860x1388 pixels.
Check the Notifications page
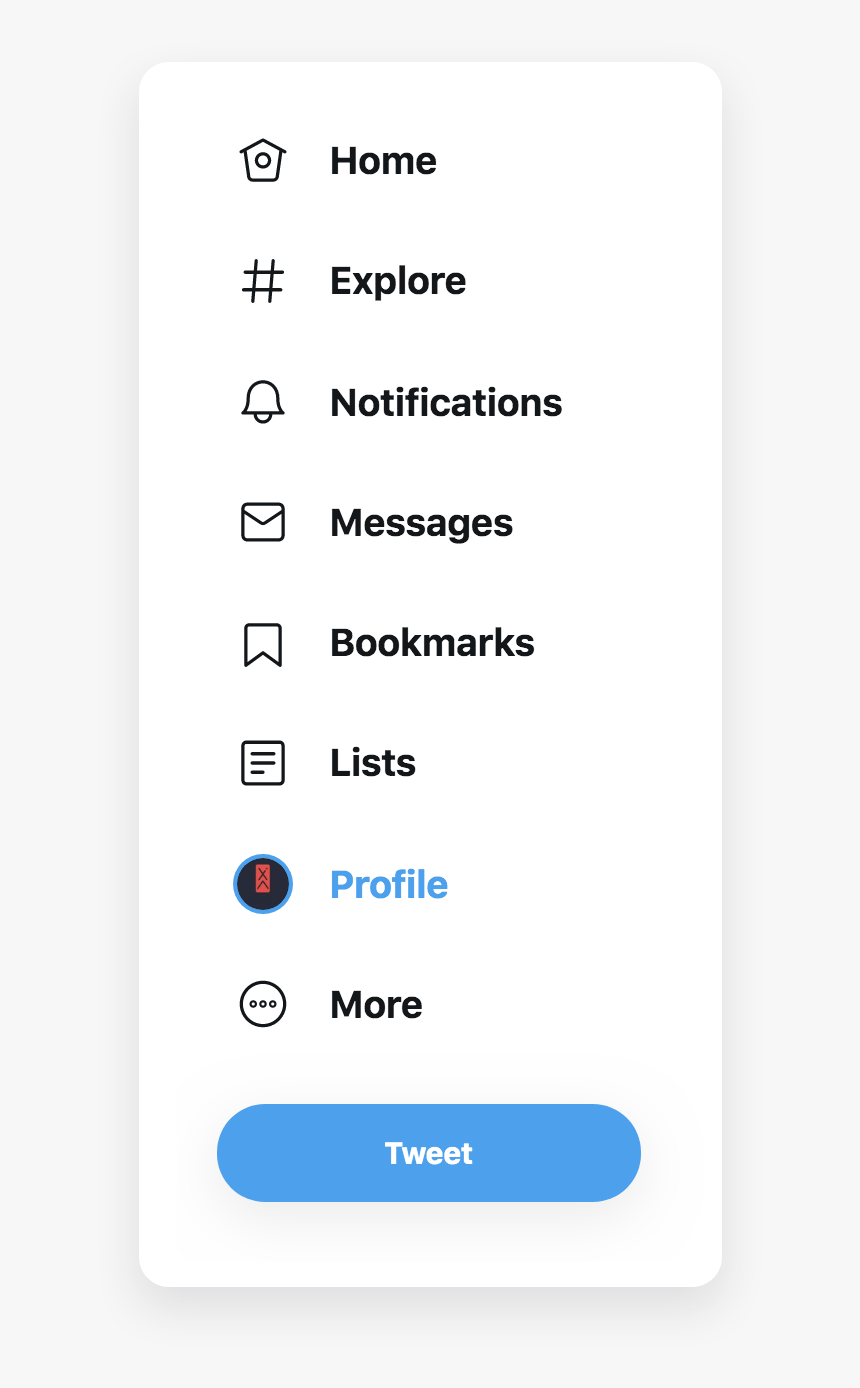(x=445, y=402)
